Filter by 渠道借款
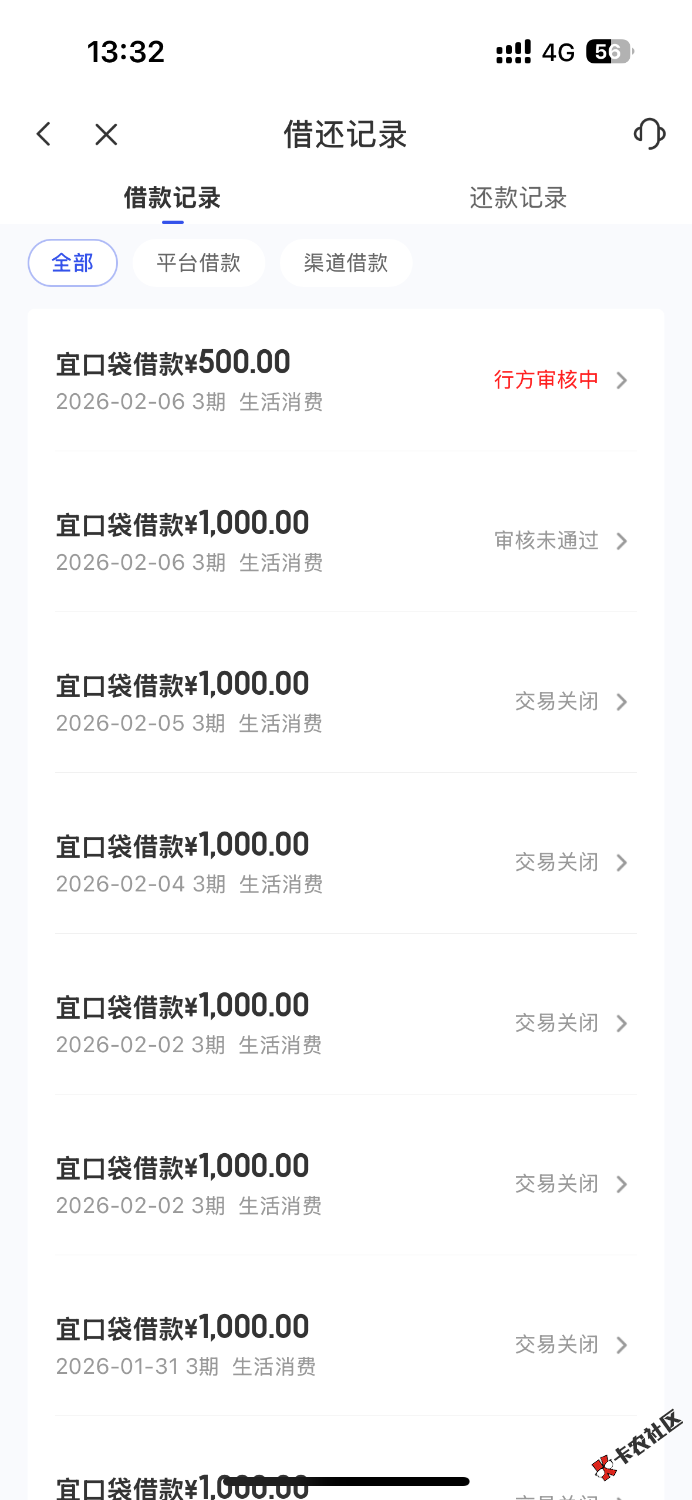 (346, 263)
